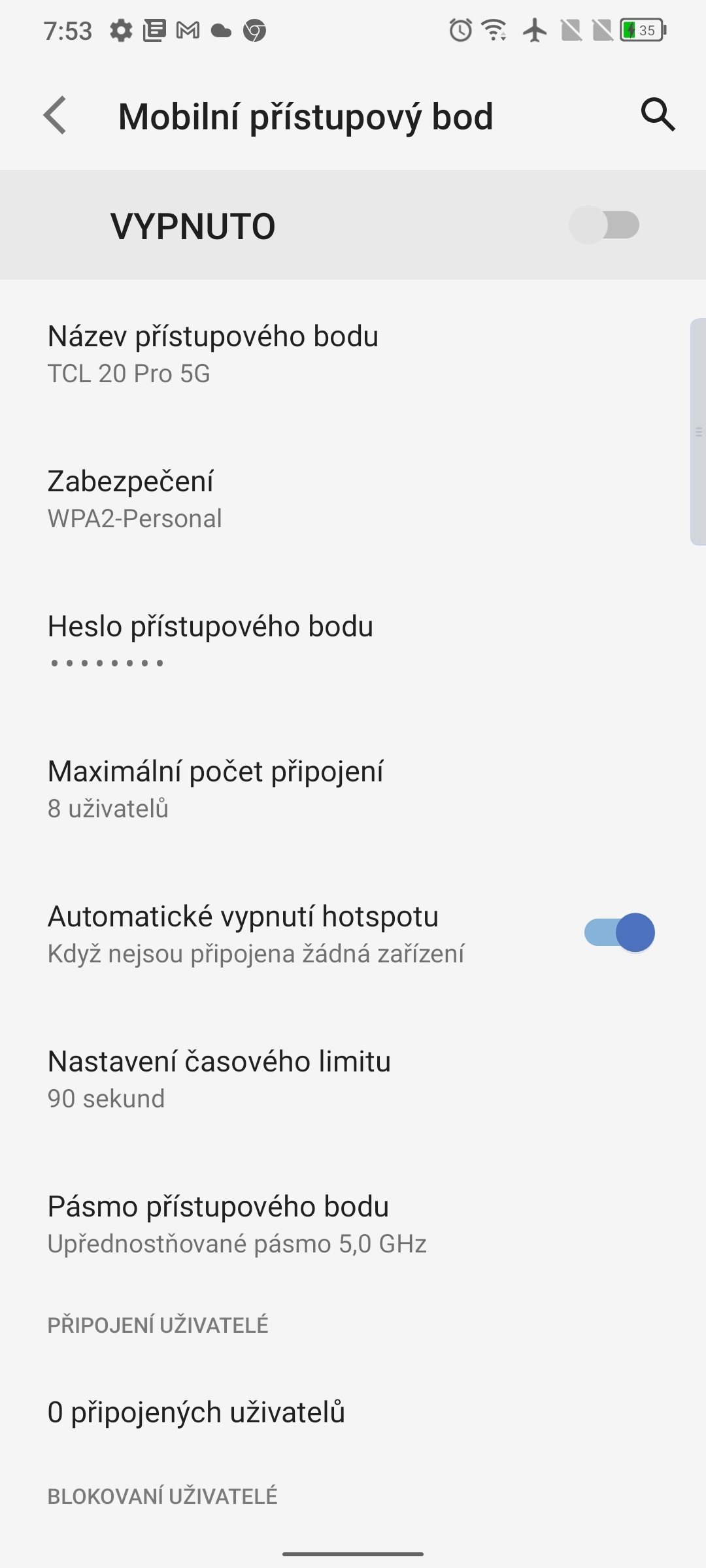Image resolution: width=706 pixels, height=1568 pixels.
Task: Open the search icon in the header
Action: coord(657,116)
